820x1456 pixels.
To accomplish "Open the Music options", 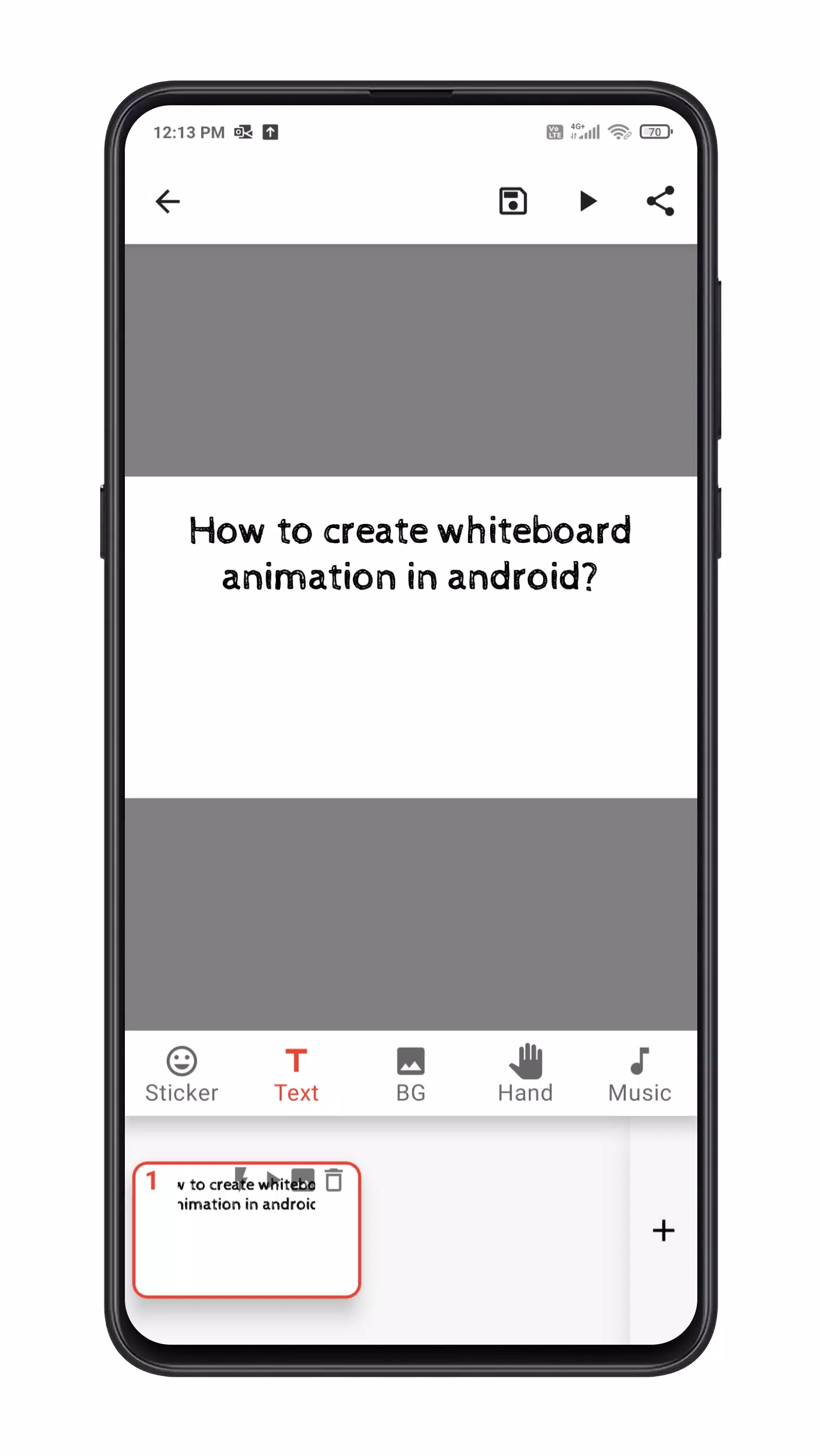I will [640, 1074].
